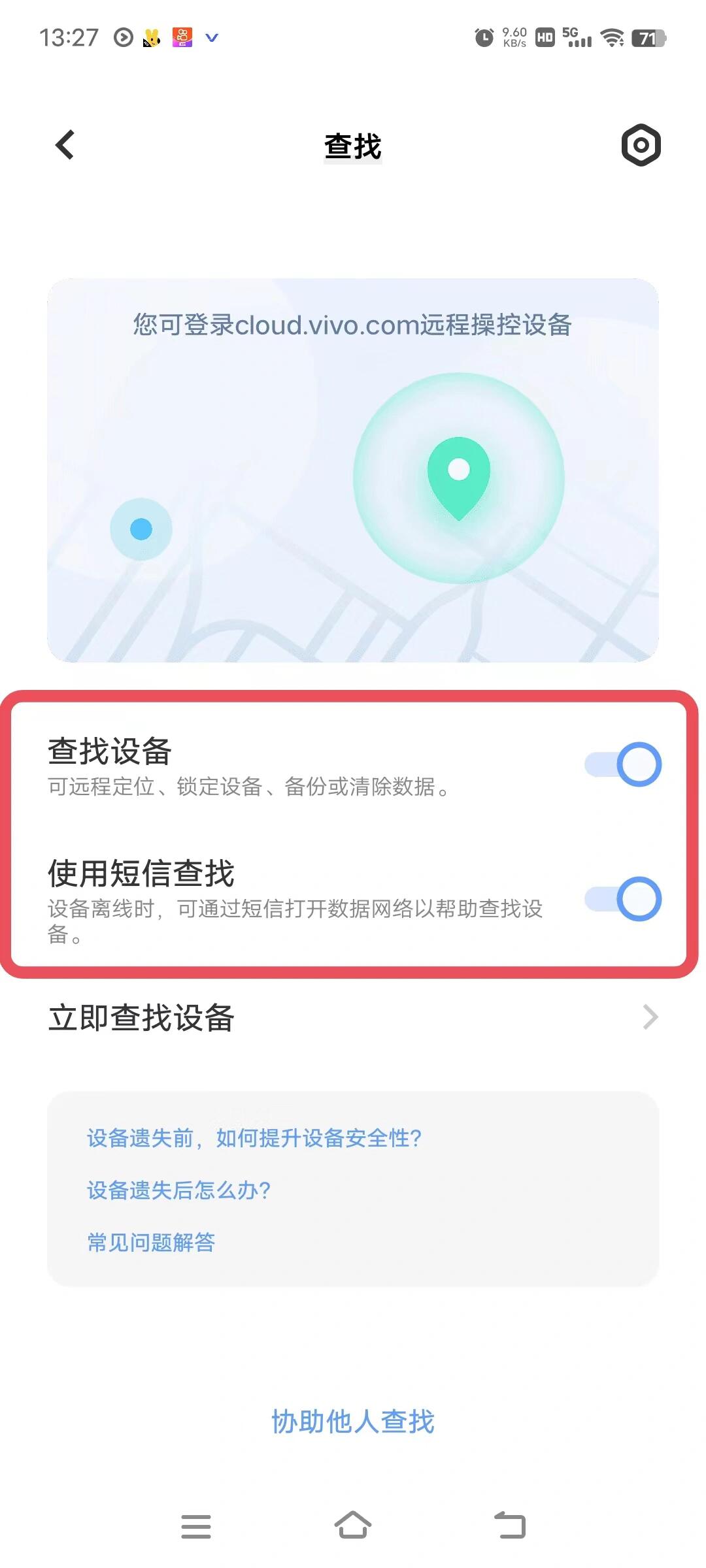Tap the battery indicator showing 71
Image resolution: width=706 pixels, height=1568 pixels.
point(646,37)
